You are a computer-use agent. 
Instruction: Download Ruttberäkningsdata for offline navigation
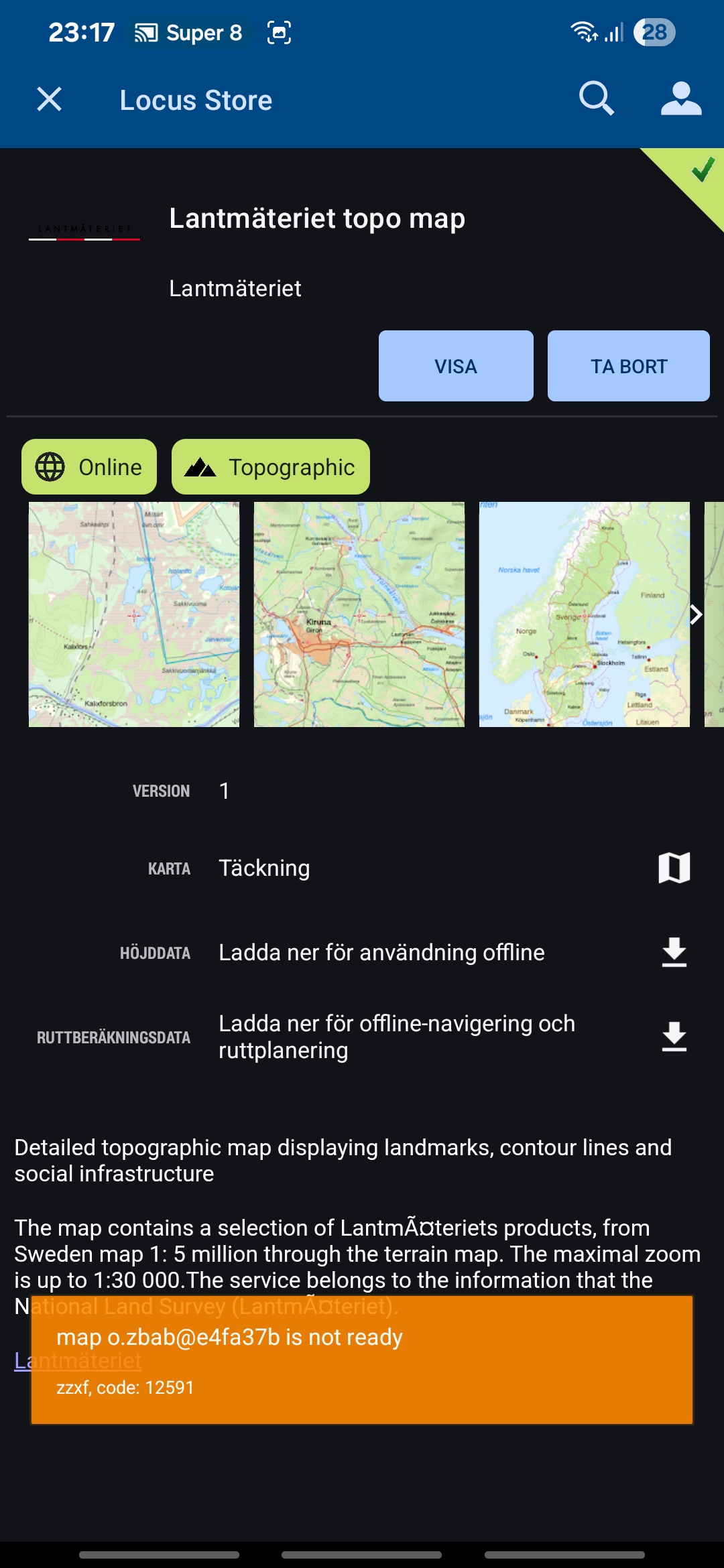674,1037
